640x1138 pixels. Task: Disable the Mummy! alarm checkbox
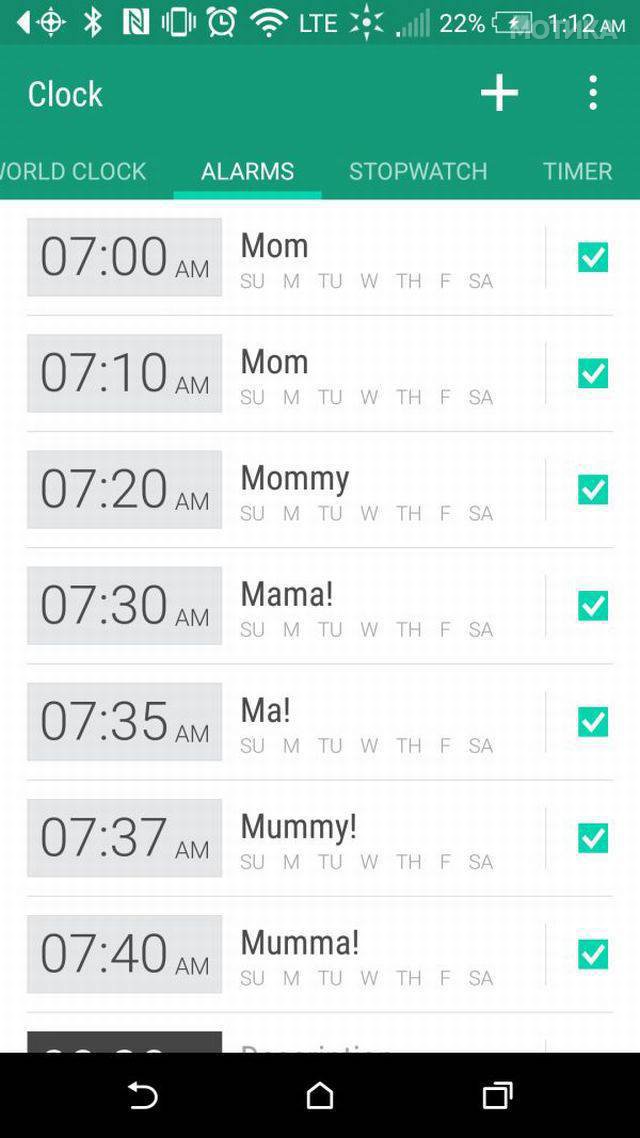coord(593,838)
